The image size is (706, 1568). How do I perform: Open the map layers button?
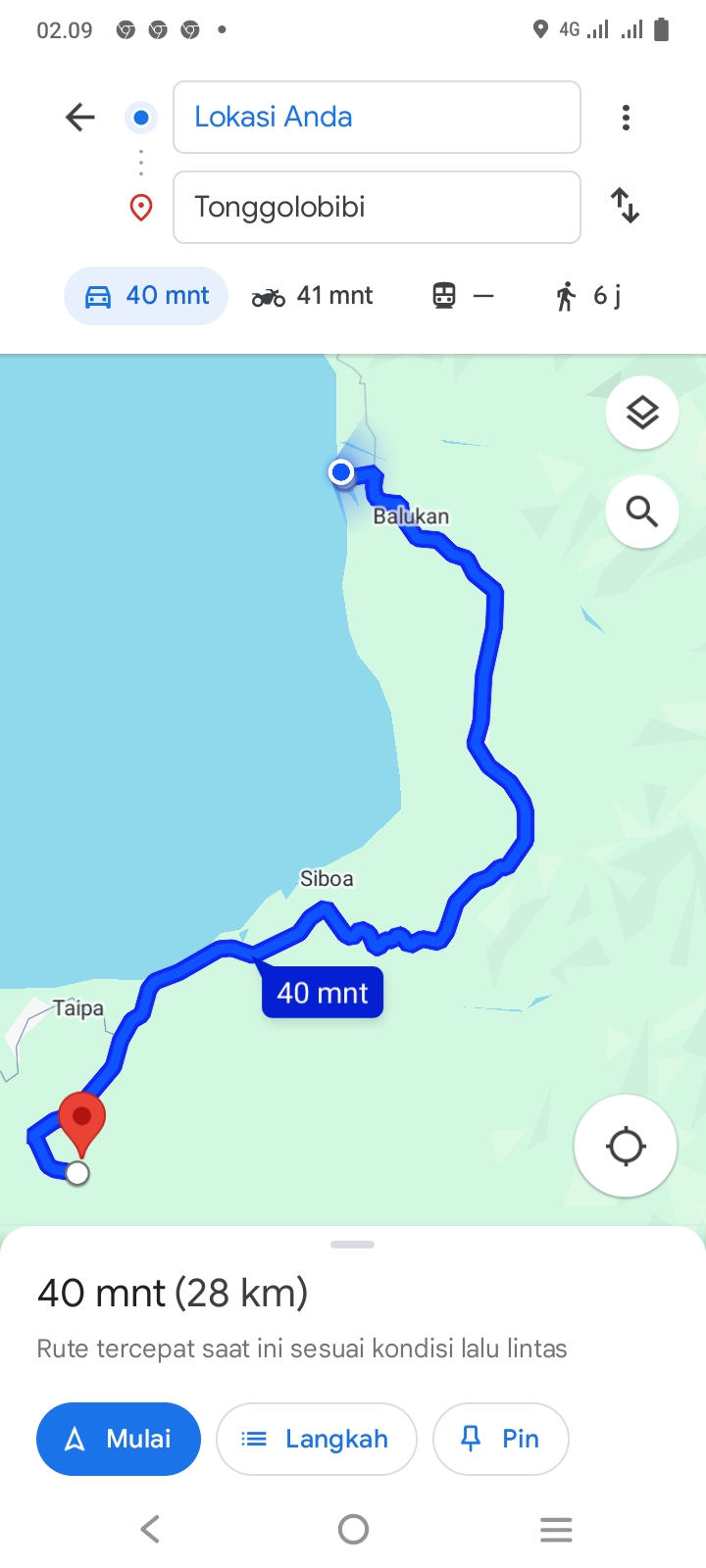[x=642, y=413]
